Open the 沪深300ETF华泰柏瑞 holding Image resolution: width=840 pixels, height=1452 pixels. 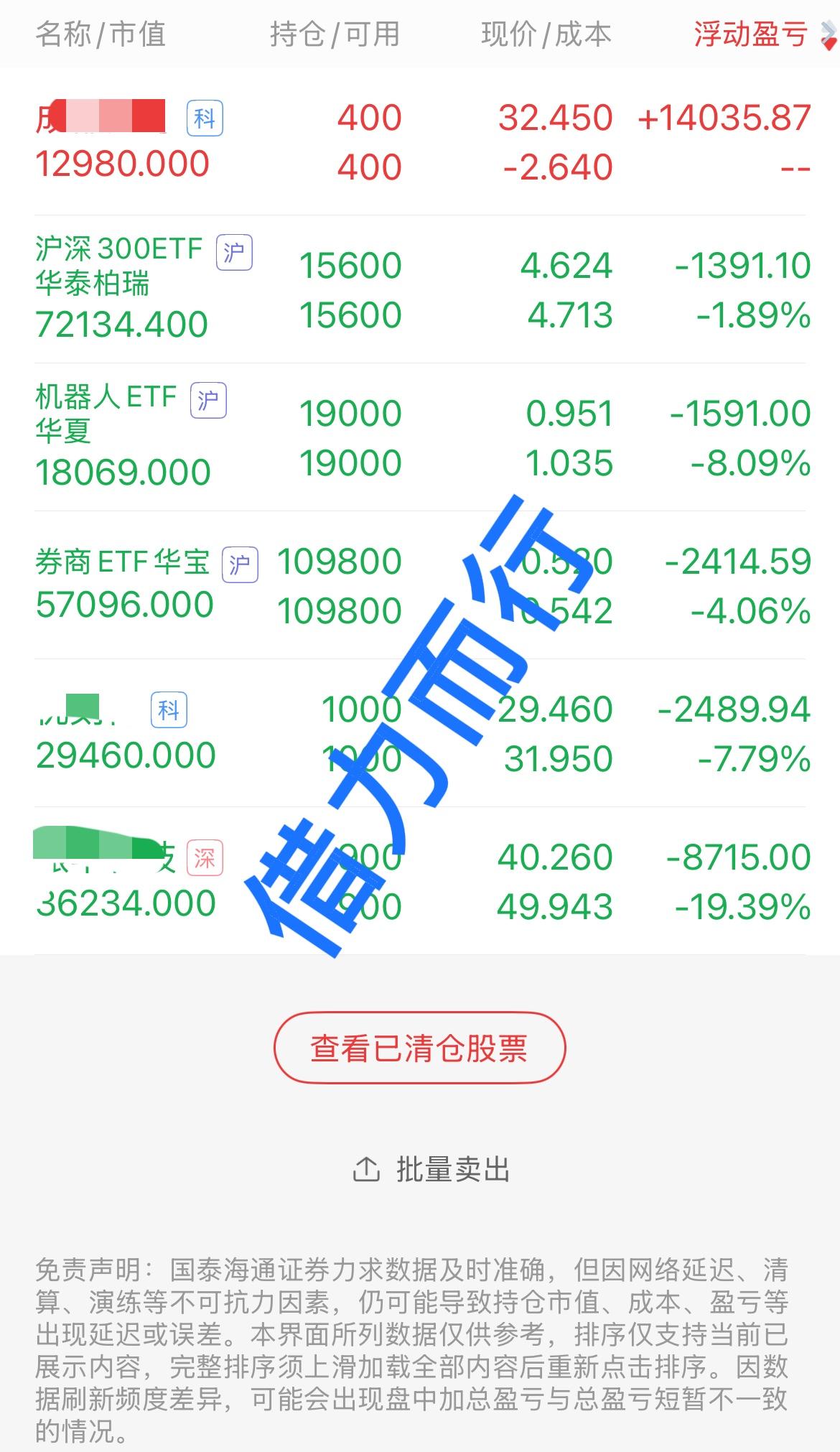pos(420,289)
